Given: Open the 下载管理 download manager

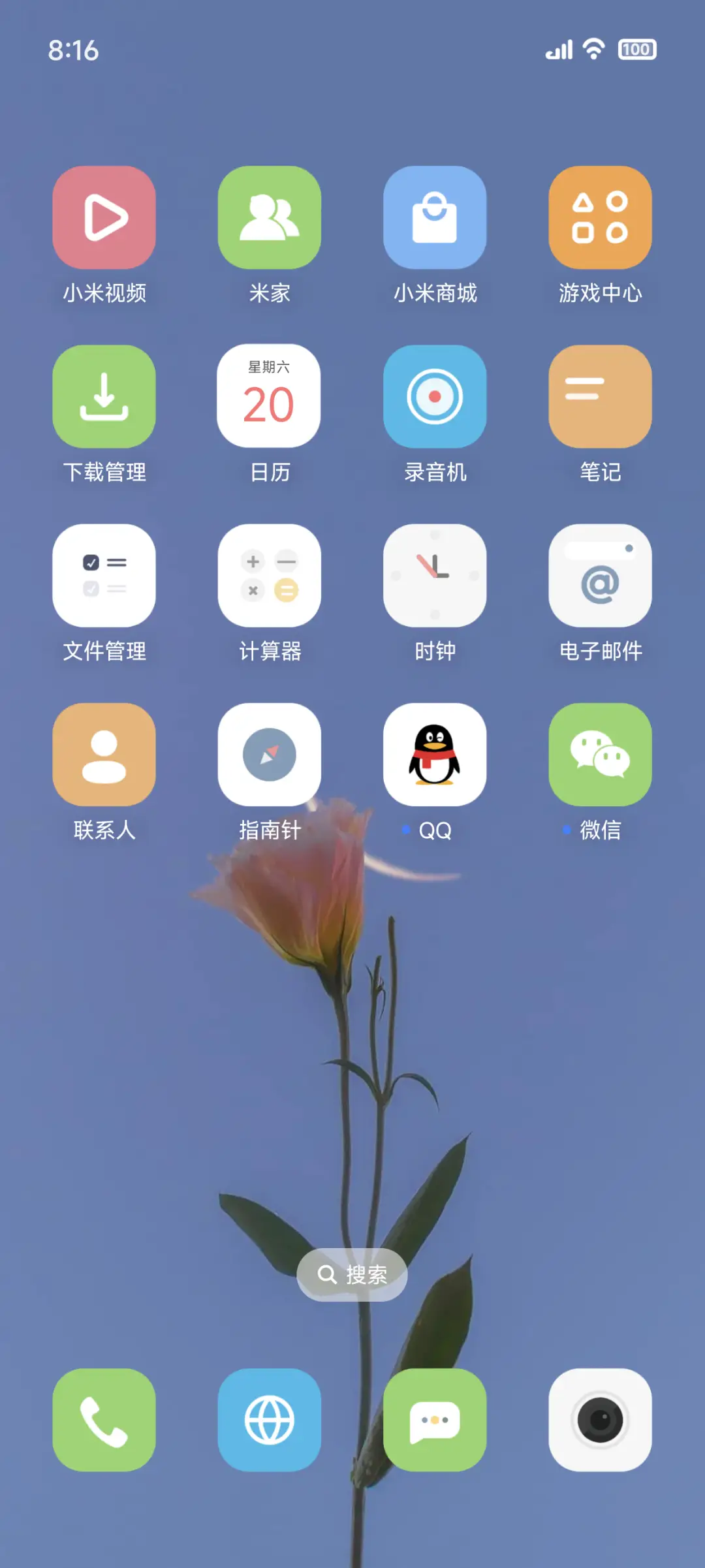Looking at the screenshot, I should click(x=104, y=396).
